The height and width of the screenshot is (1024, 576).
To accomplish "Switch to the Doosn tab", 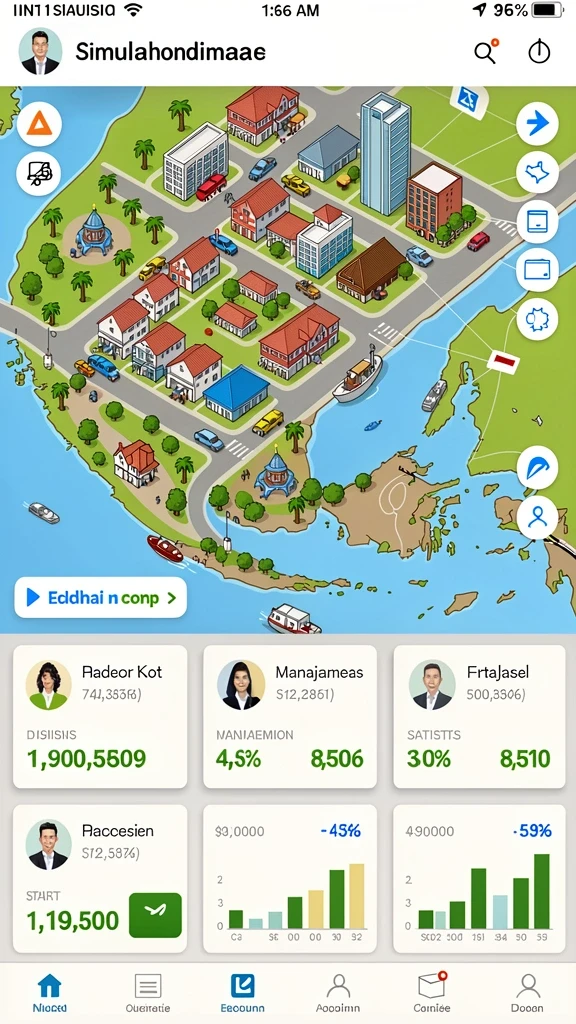I will (x=527, y=993).
